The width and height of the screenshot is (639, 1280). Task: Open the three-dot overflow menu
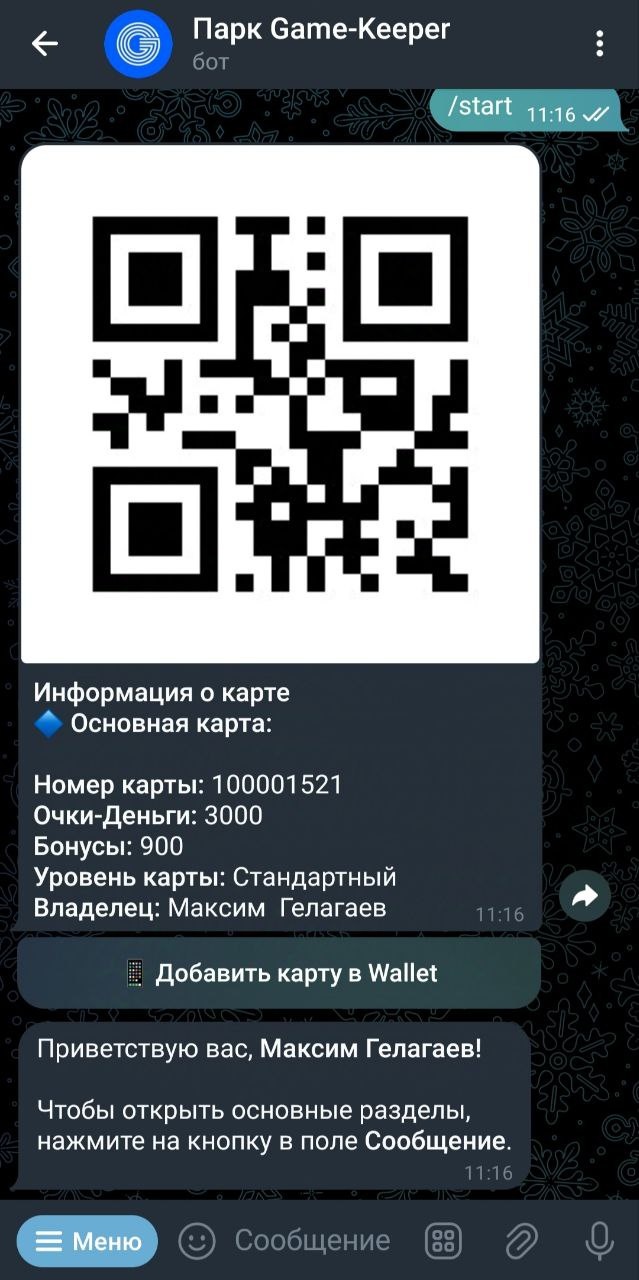599,43
